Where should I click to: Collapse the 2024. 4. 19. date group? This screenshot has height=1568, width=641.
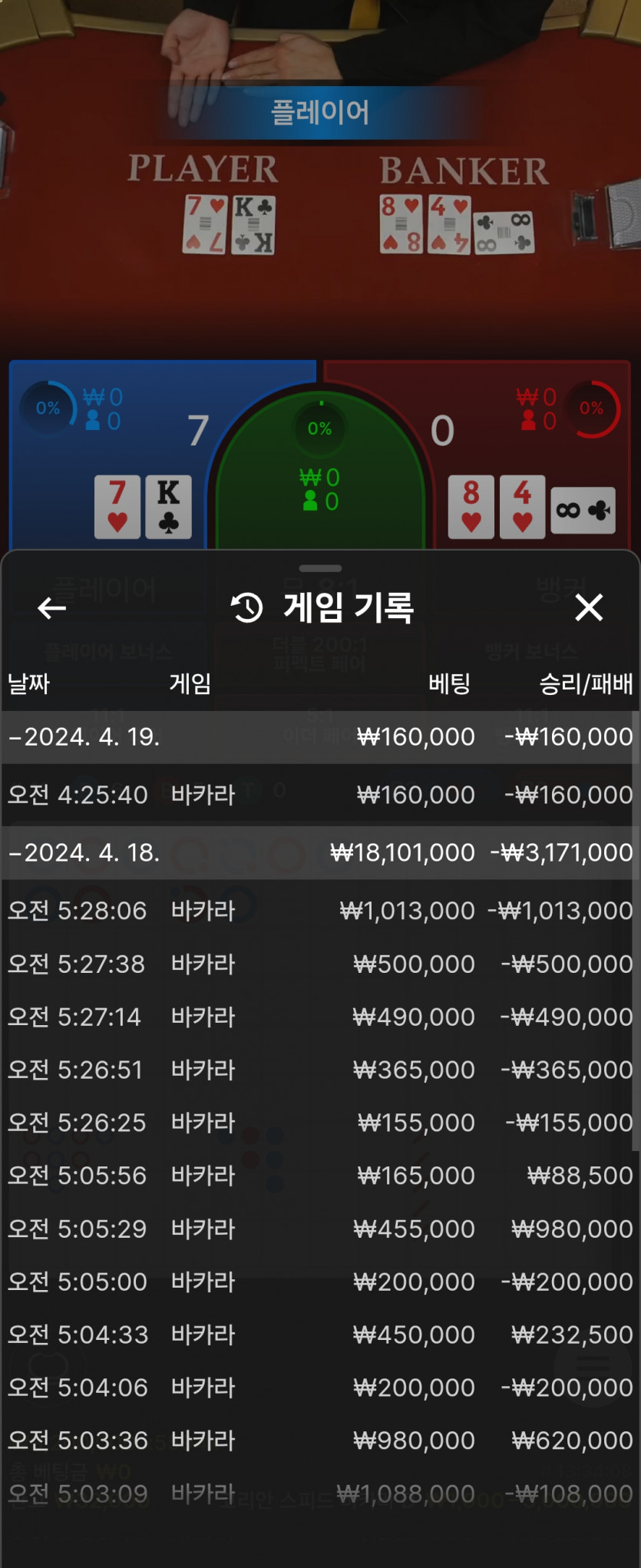[x=84, y=737]
